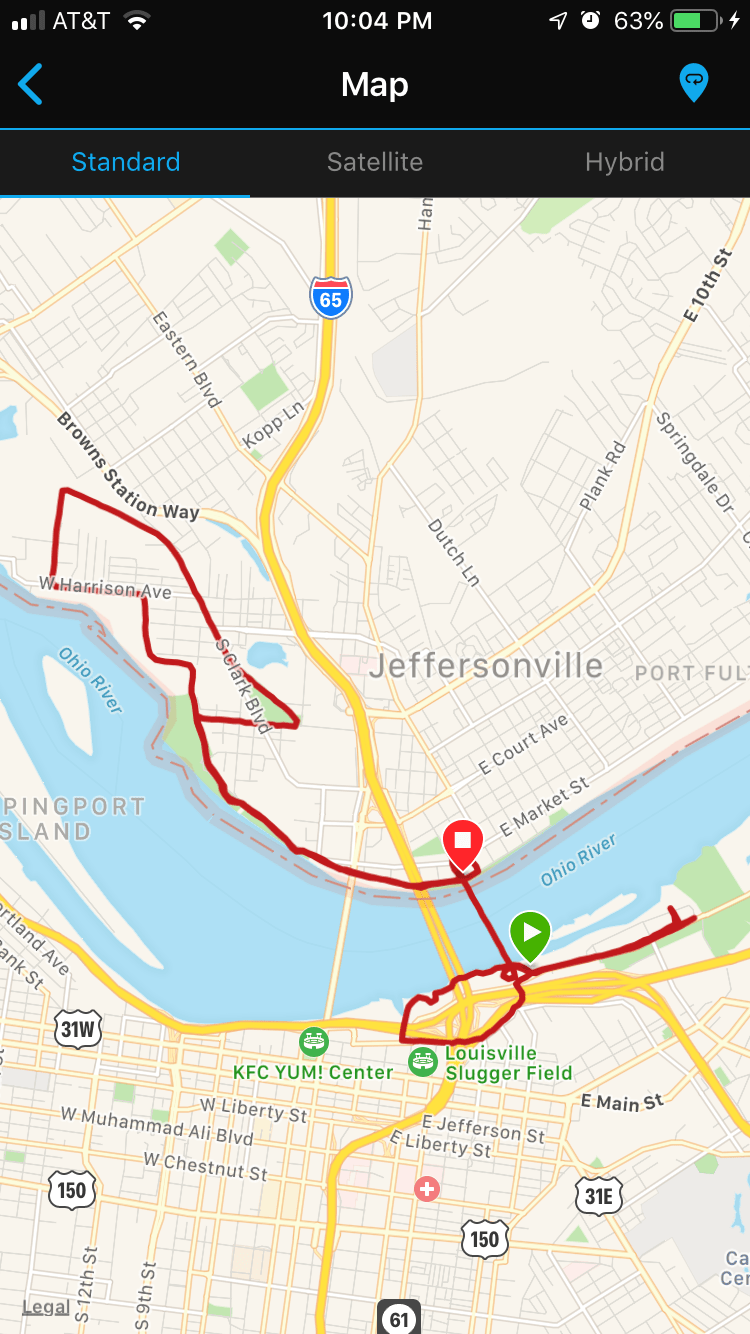Select the KFC YUM! Center map pin
The height and width of the screenshot is (1334, 750).
pyautogui.click(x=314, y=1042)
